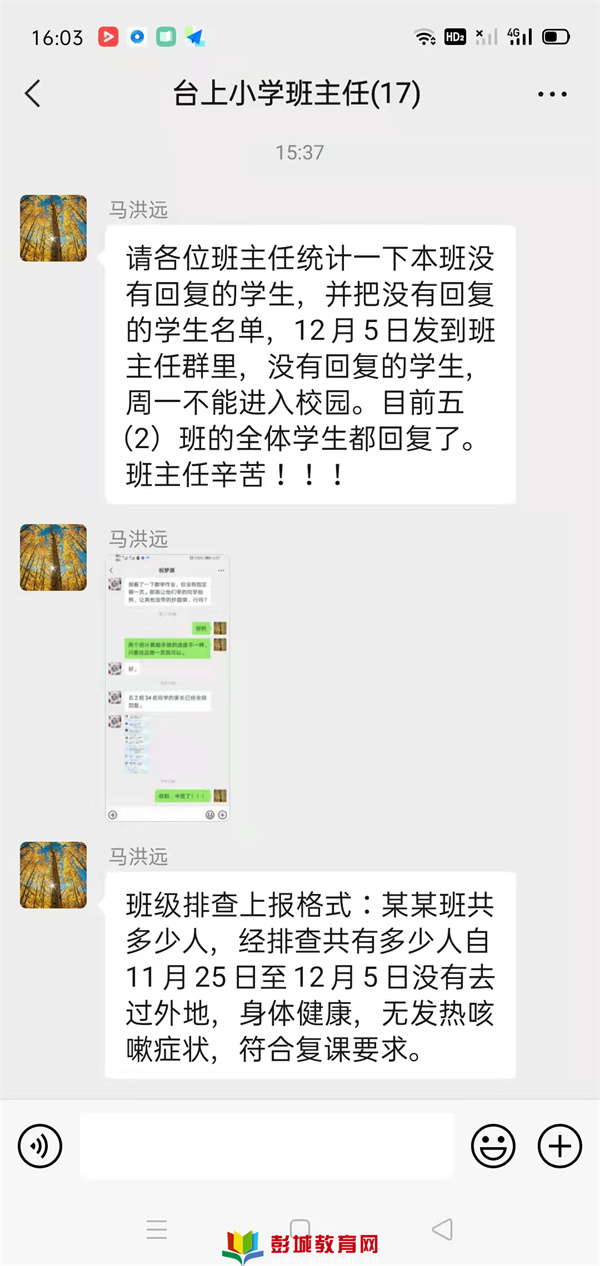Open the plus attachment menu
The width and height of the screenshot is (600, 1266).
[560, 1145]
